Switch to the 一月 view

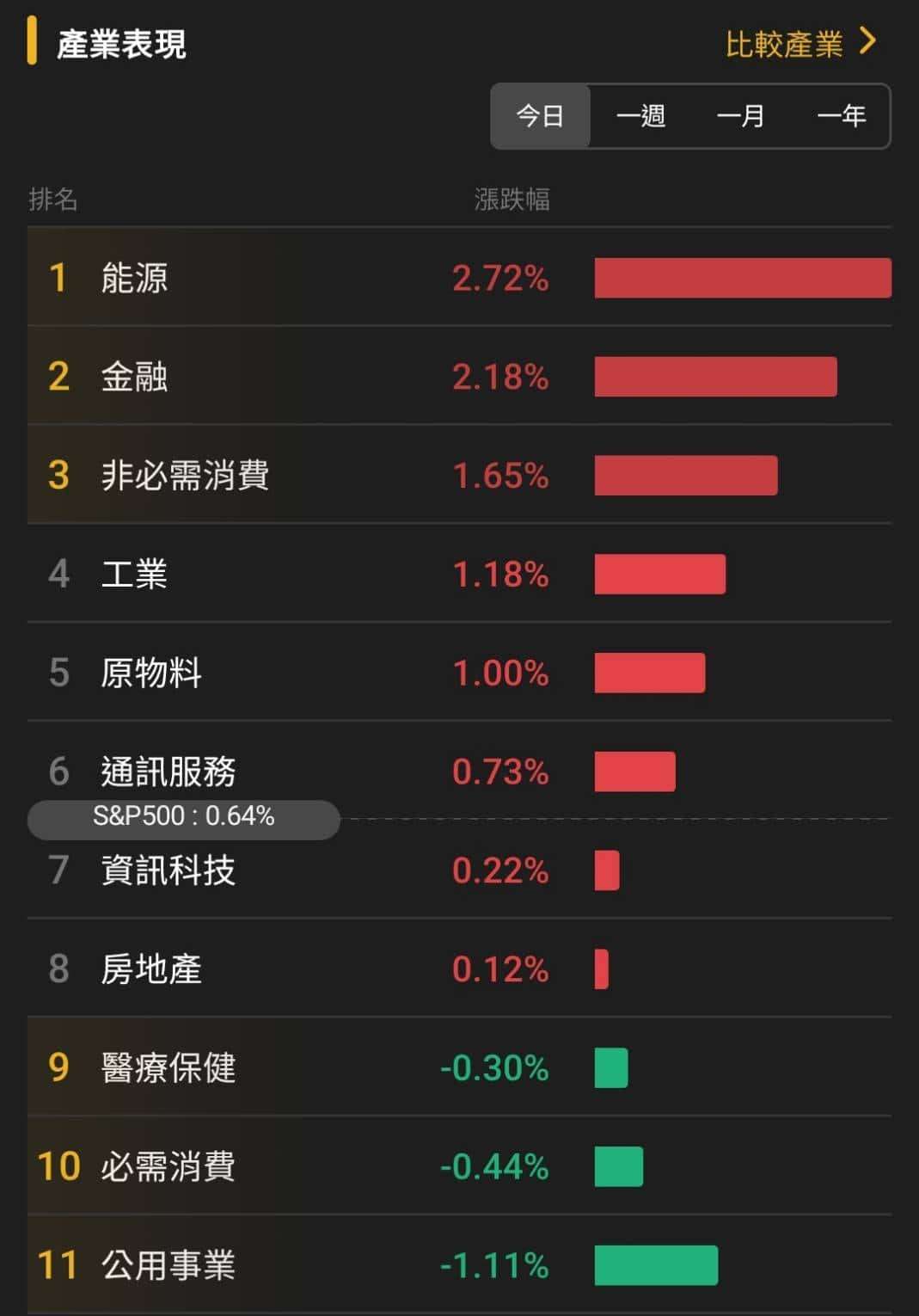click(x=743, y=117)
